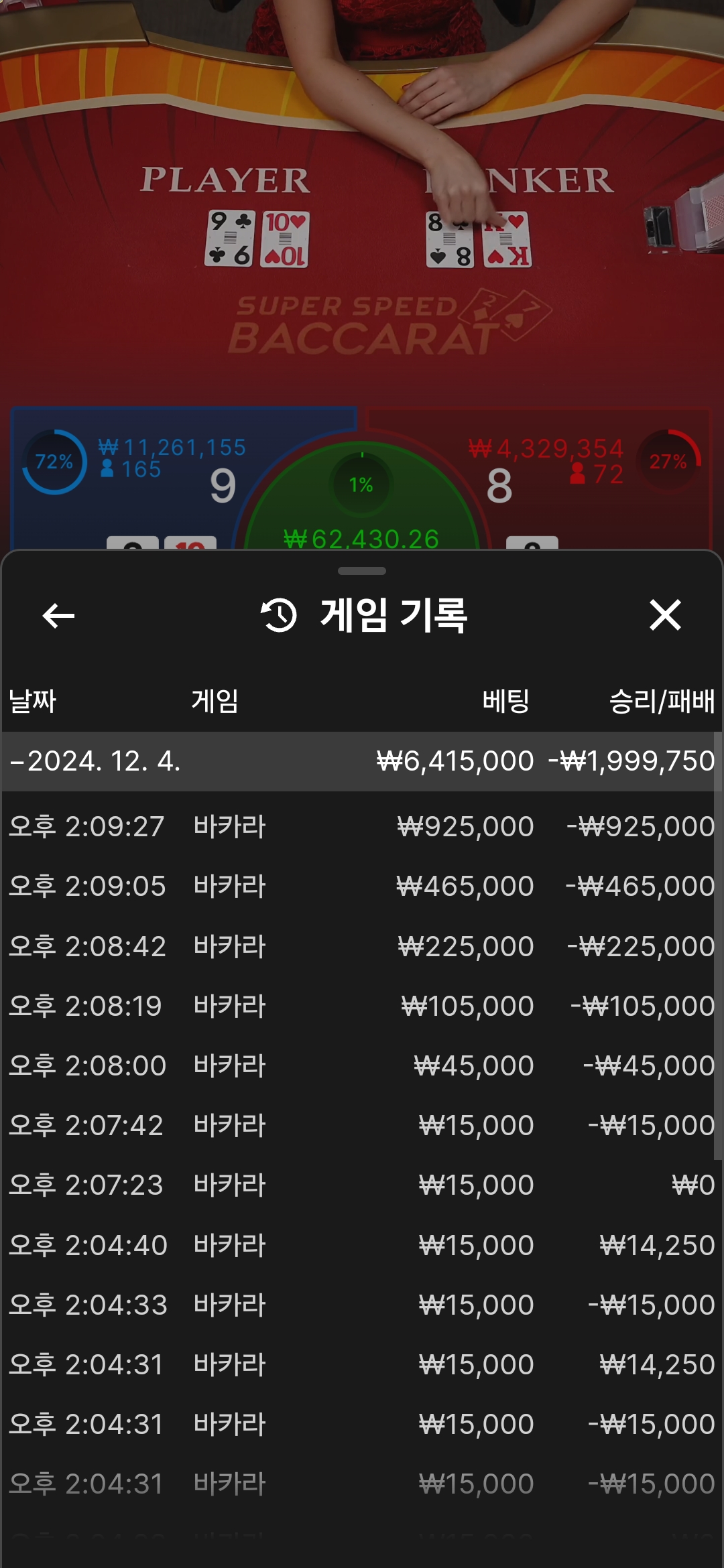
Task: Go back from the 게임 기록 panel
Action: point(58,616)
